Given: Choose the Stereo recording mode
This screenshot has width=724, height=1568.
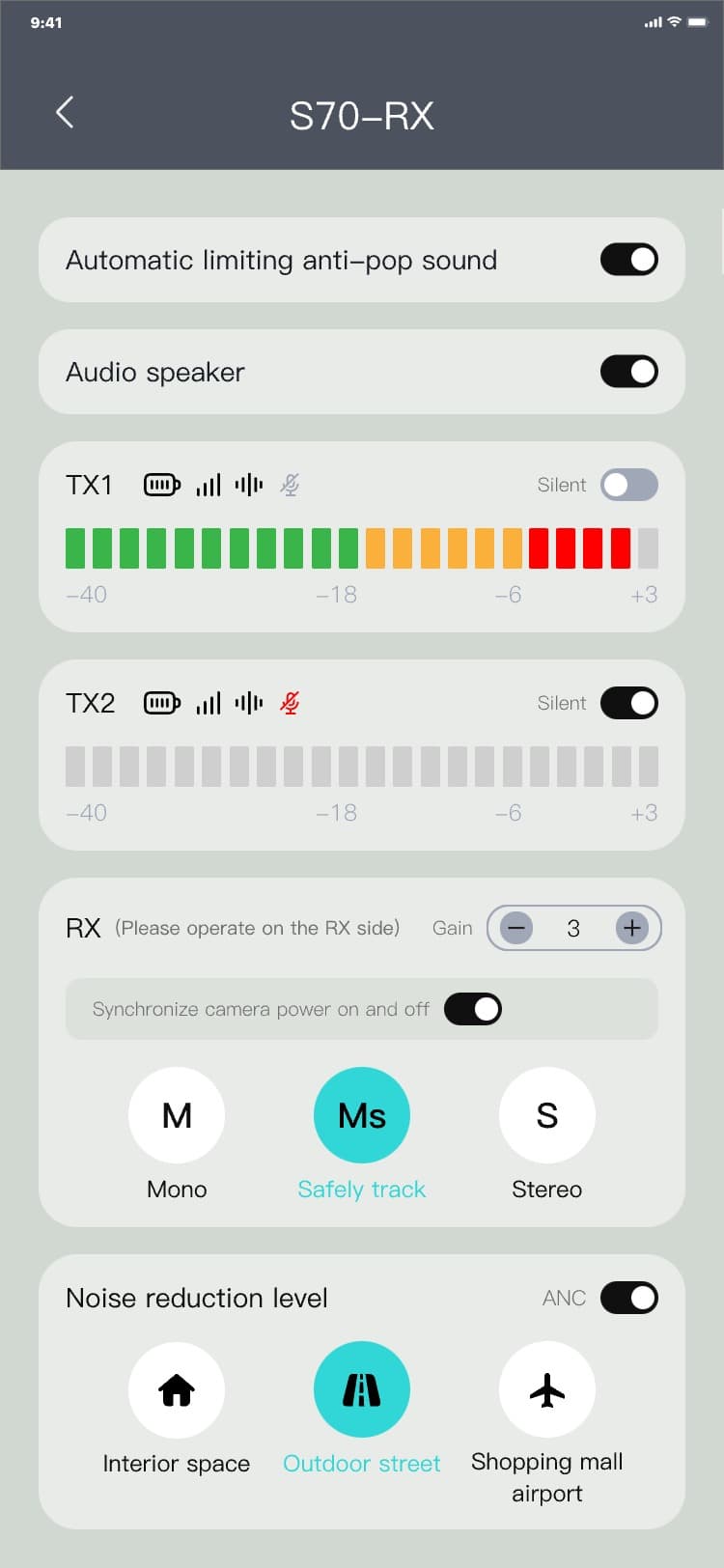Looking at the screenshot, I should [546, 1115].
